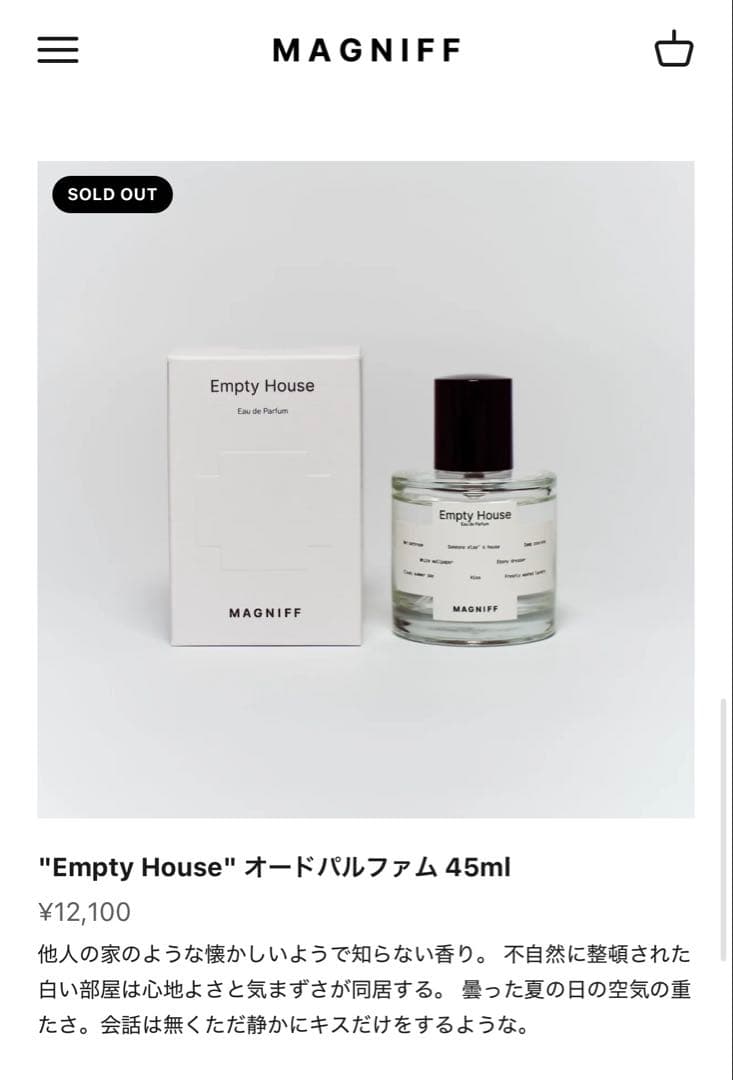
Task: Tap the MAGNIFF logo to go home
Action: pos(366,50)
